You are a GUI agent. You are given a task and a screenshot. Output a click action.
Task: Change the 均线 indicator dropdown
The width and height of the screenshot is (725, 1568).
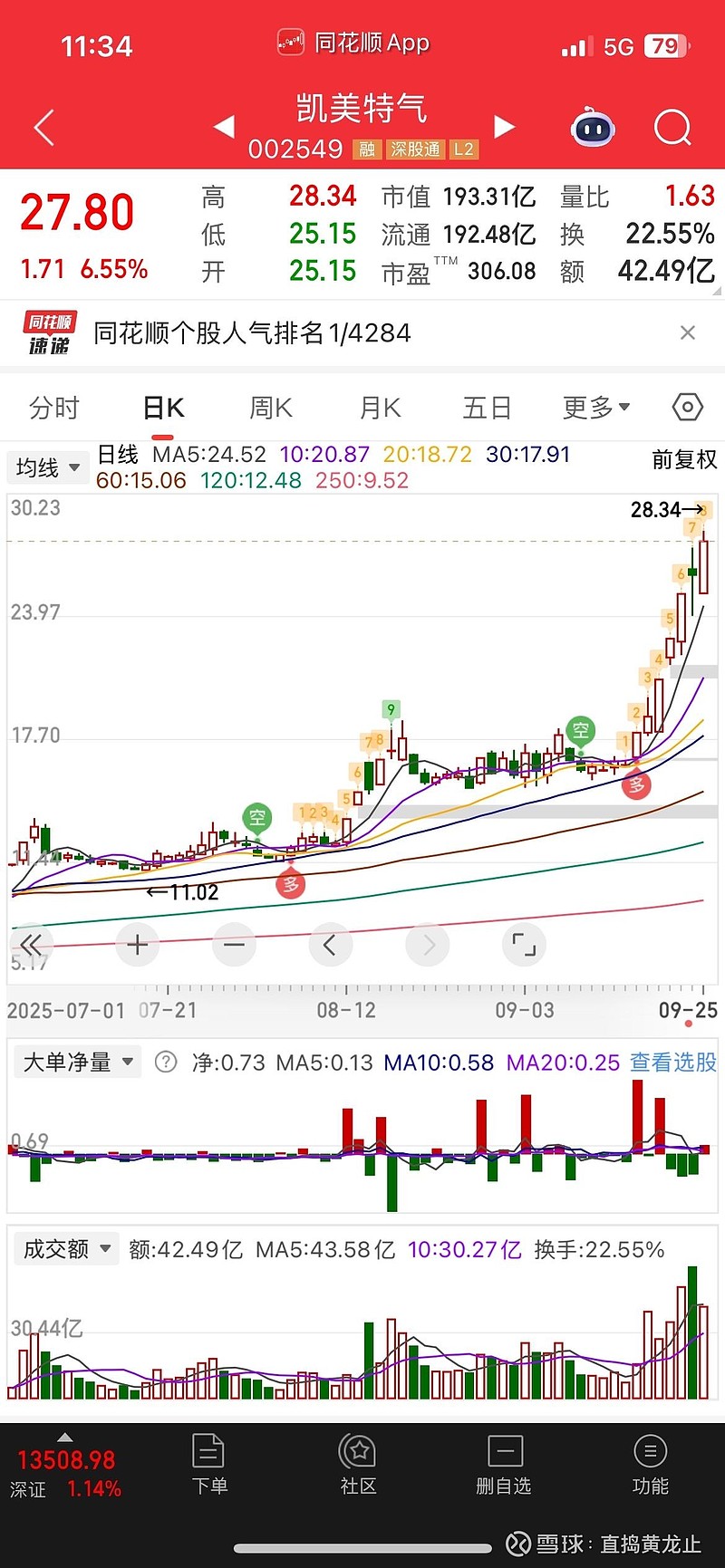click(48, 467)
